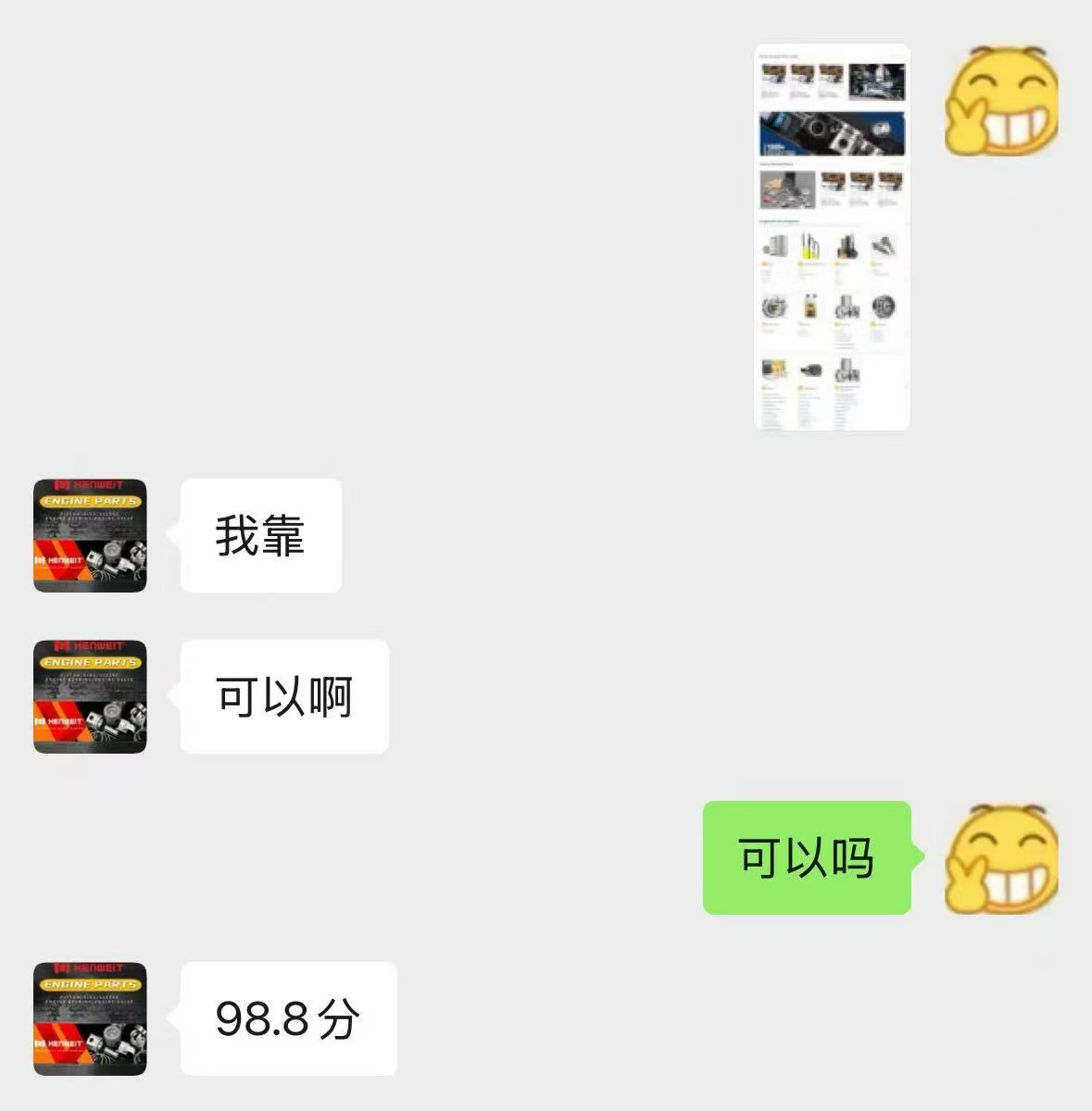
Task: View profile from avatar beside "98.8分"
Action: tap(90, 1018)
